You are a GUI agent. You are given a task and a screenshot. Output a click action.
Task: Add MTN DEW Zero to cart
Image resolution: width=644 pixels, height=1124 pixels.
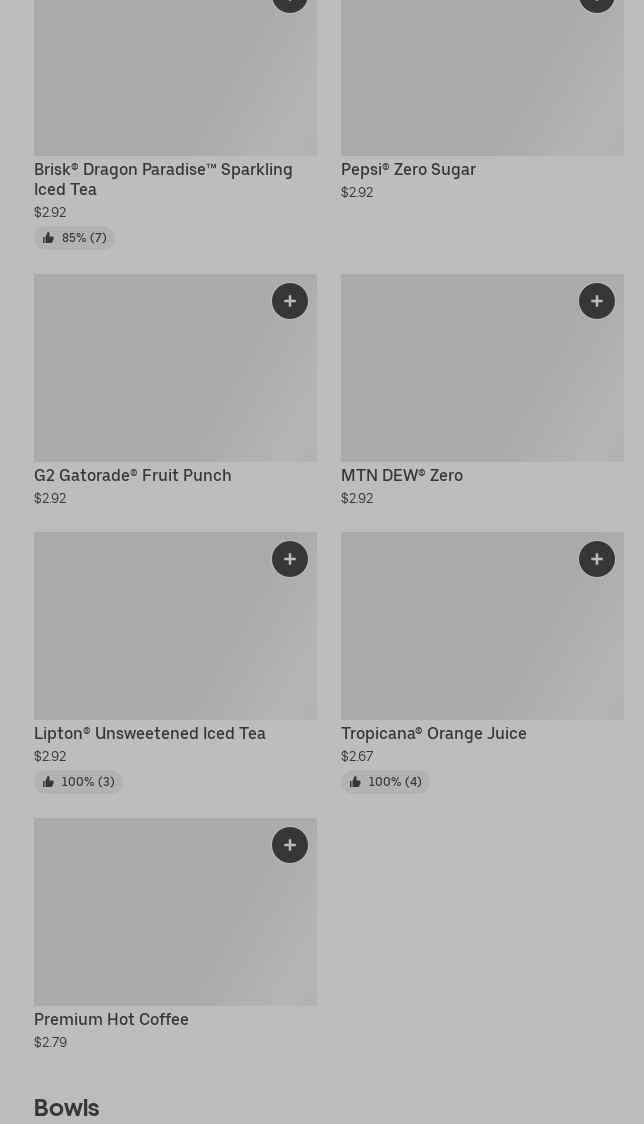coord(597,301)
